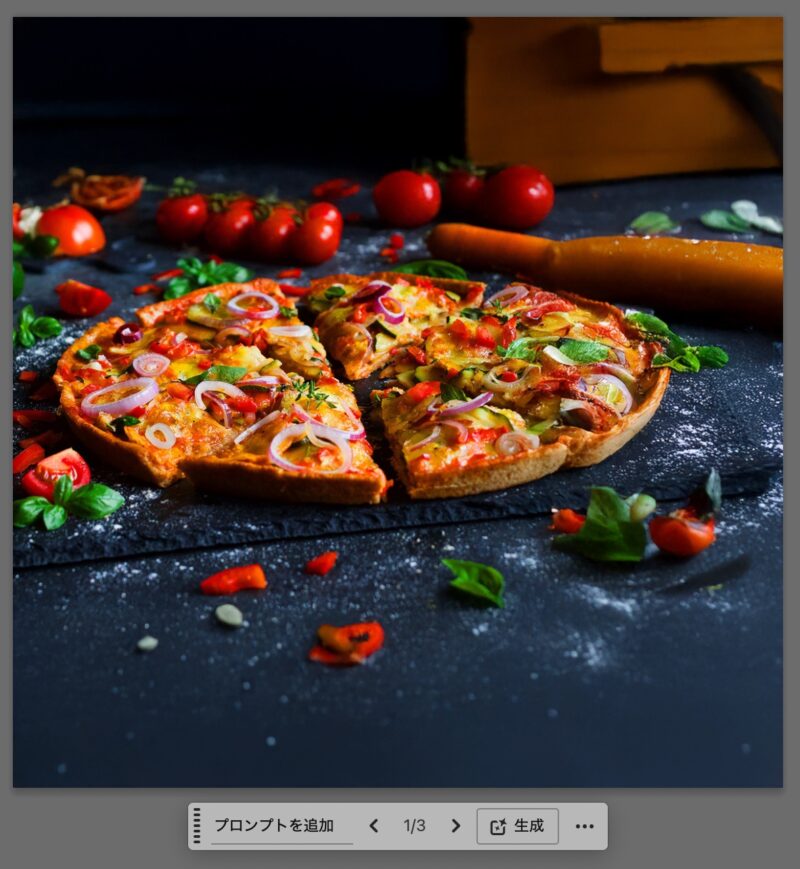The image size is (800, 869).
Task: Go to the previous generated variation
Action: pyautogui.click(x=374, y=826)
